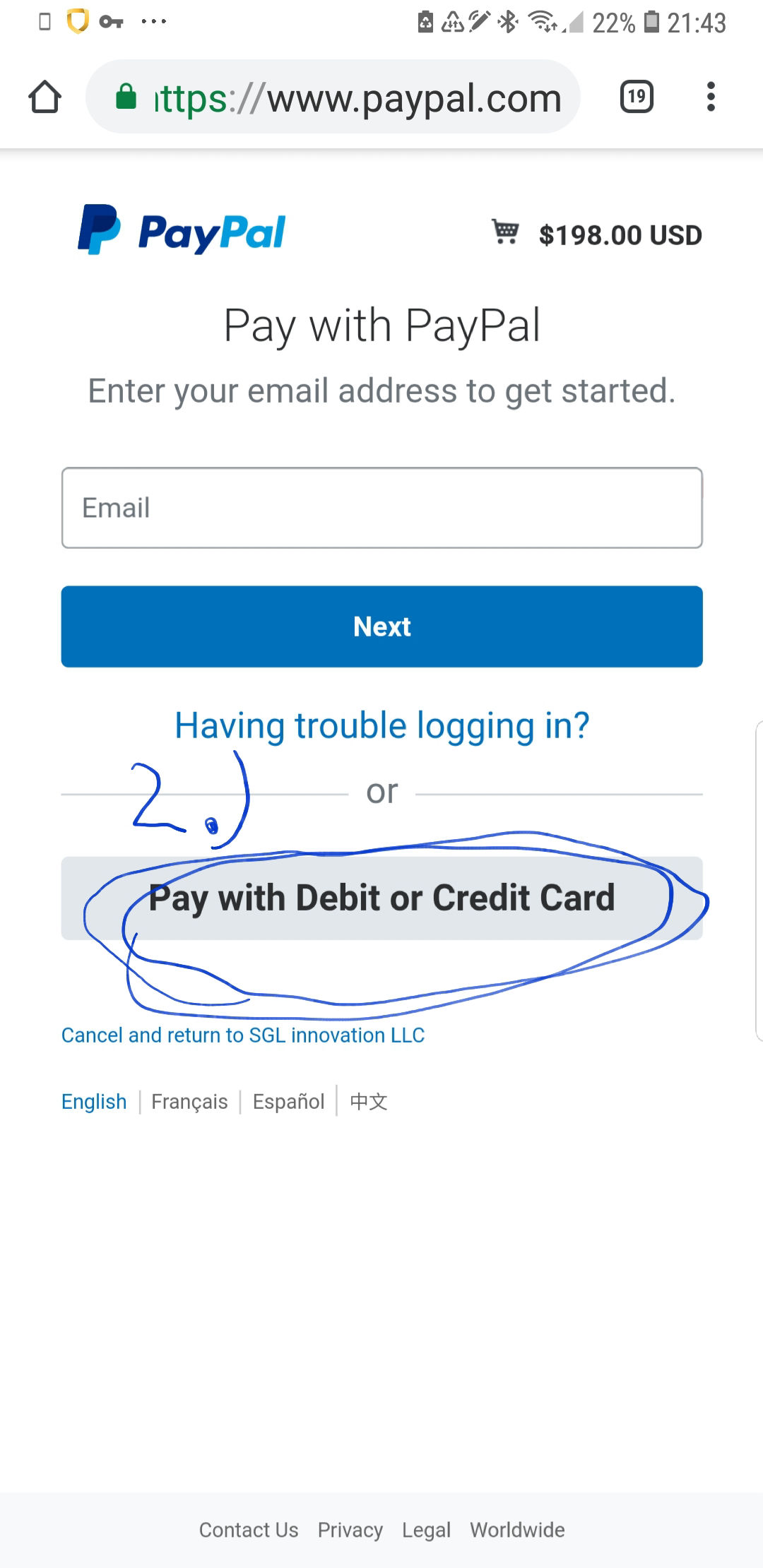763x1568 pixels.
Task: Switch language to Español
Action: pos(288,1102)
